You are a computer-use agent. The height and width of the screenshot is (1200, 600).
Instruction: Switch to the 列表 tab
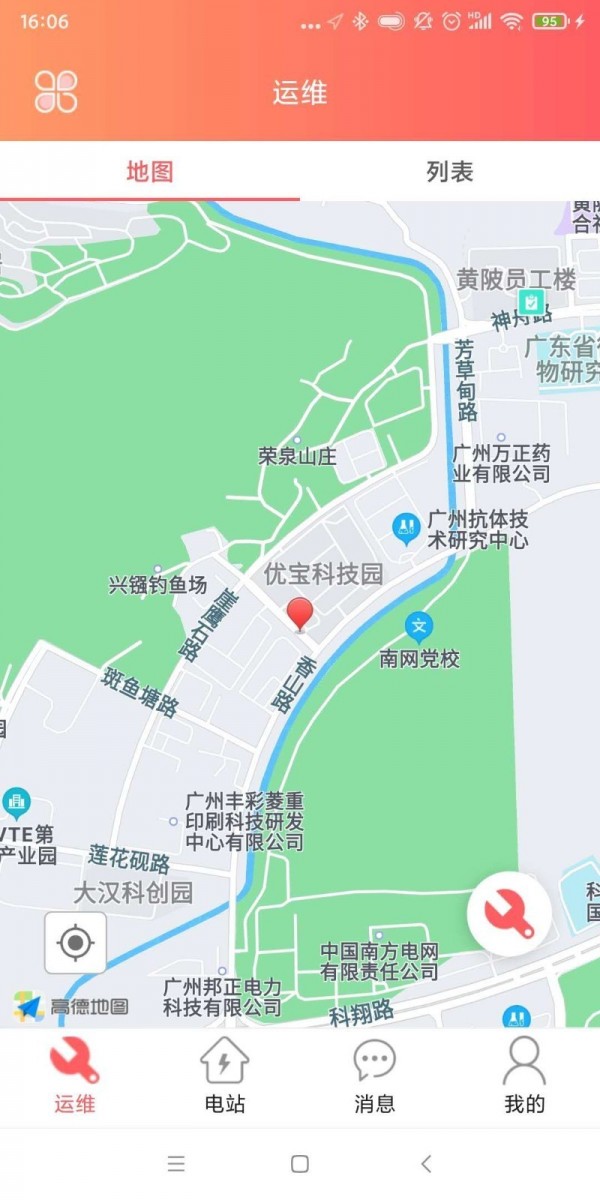coord(450,172)
